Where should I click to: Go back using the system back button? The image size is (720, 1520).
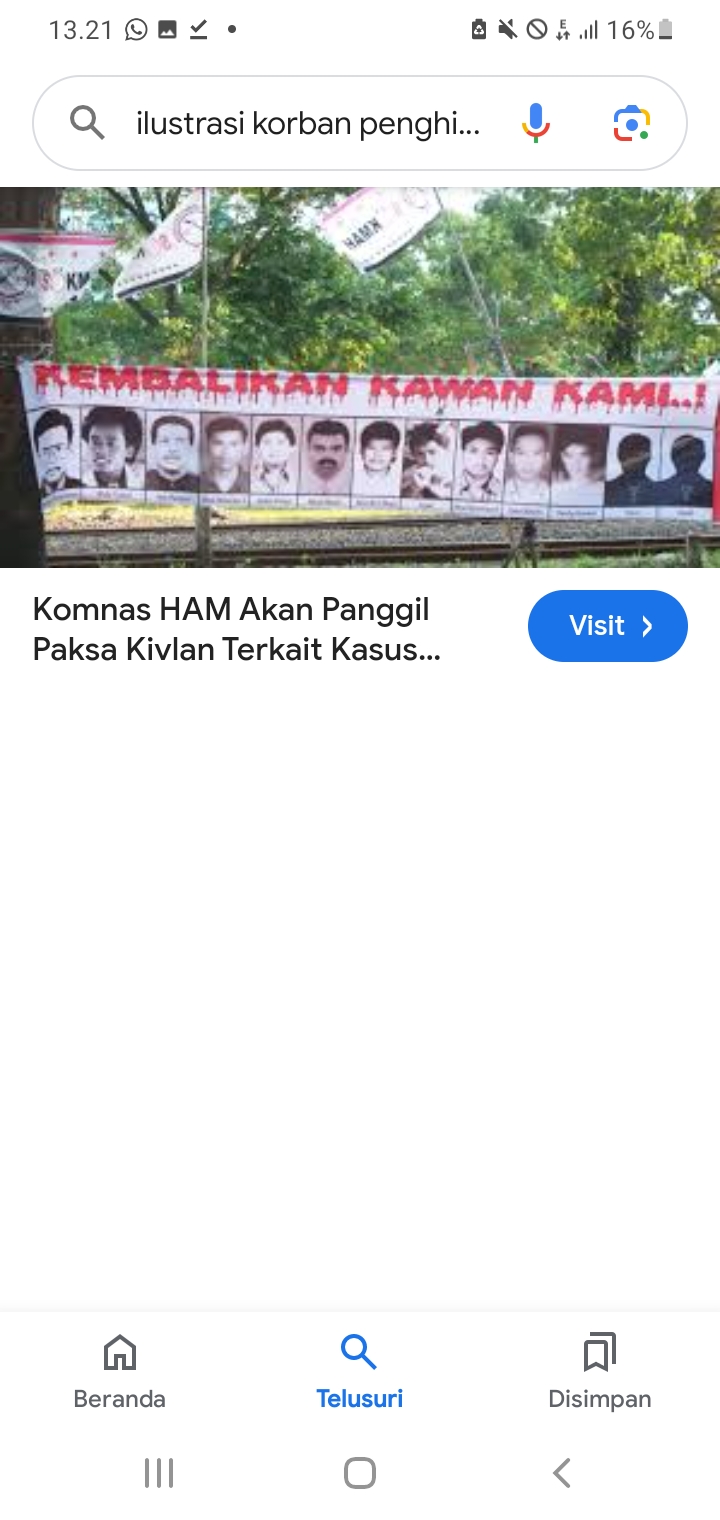tap(562, 1473)
